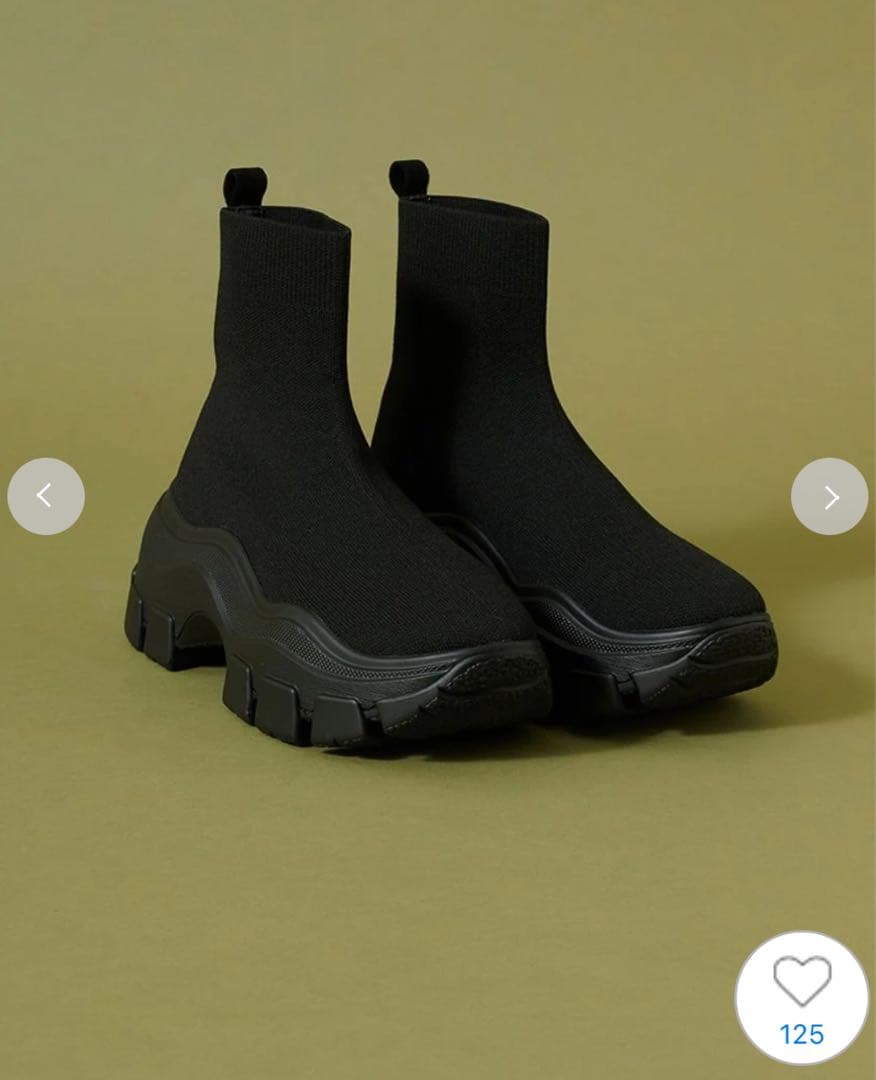The image size is (876, 1080).
Task: Go to the previous product photo
Action: (46, 496)
